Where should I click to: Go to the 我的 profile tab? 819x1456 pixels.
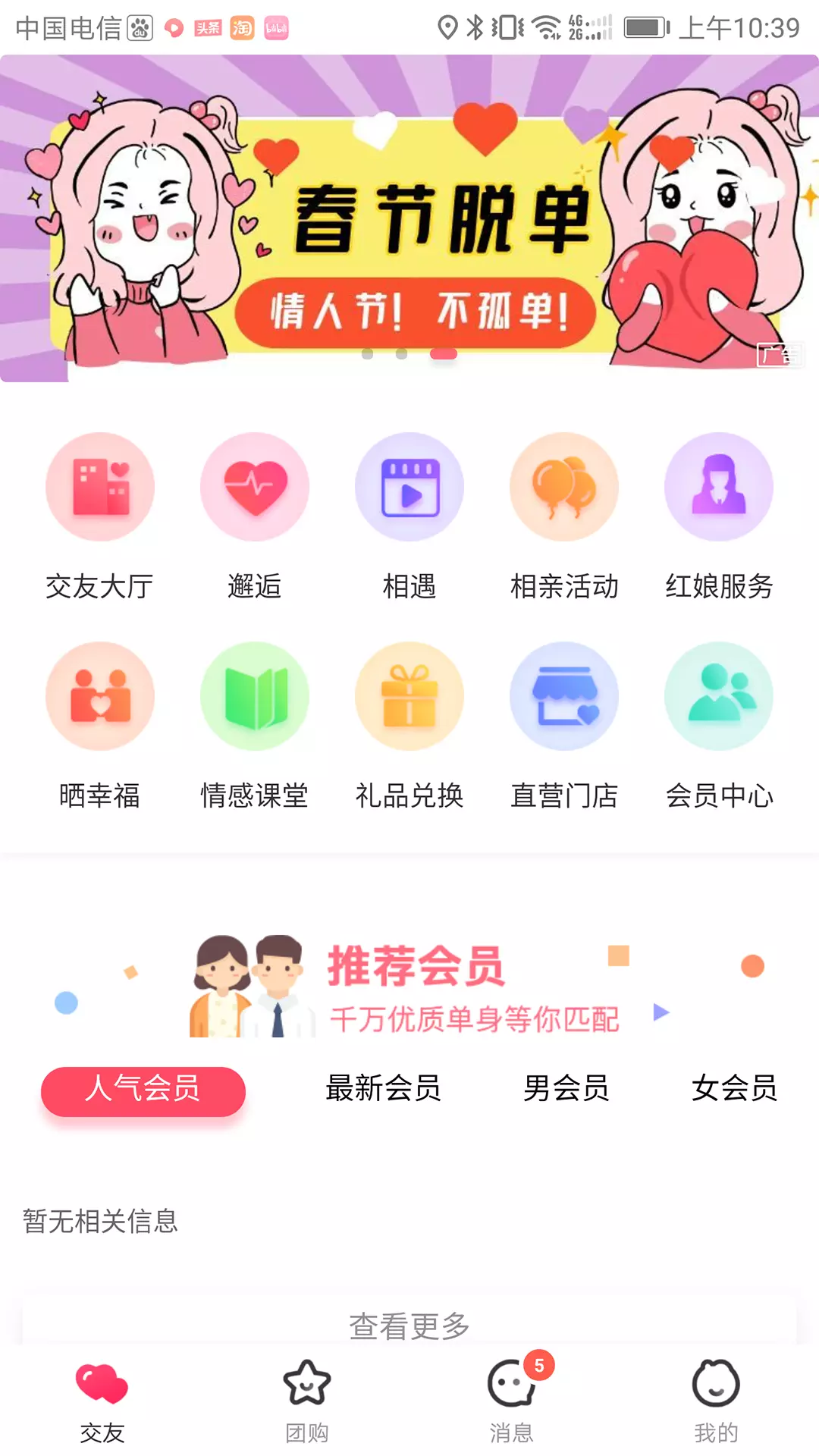click(x=717, y=1401)
